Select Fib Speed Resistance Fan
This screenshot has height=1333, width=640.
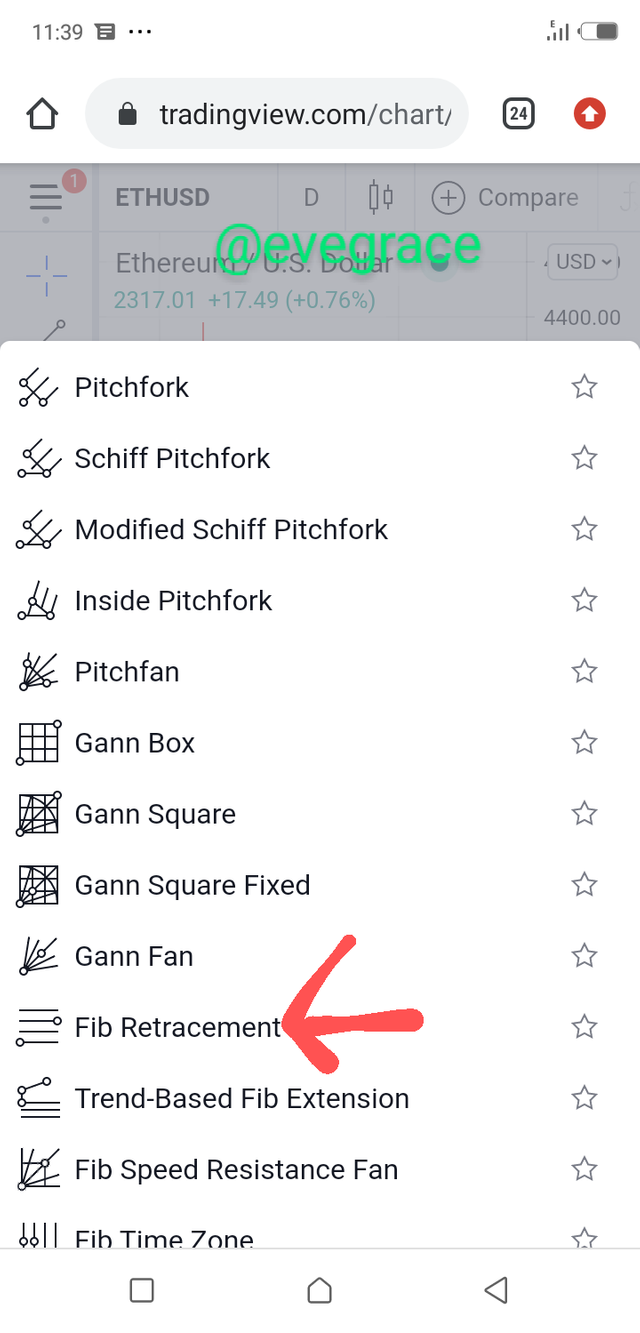click(x=320, y=1169)
